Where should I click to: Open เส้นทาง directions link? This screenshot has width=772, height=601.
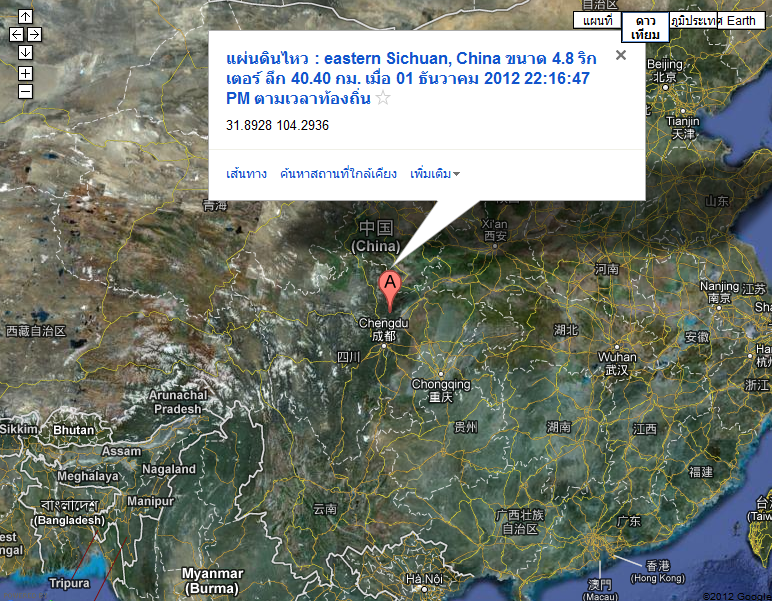point(247,174)
